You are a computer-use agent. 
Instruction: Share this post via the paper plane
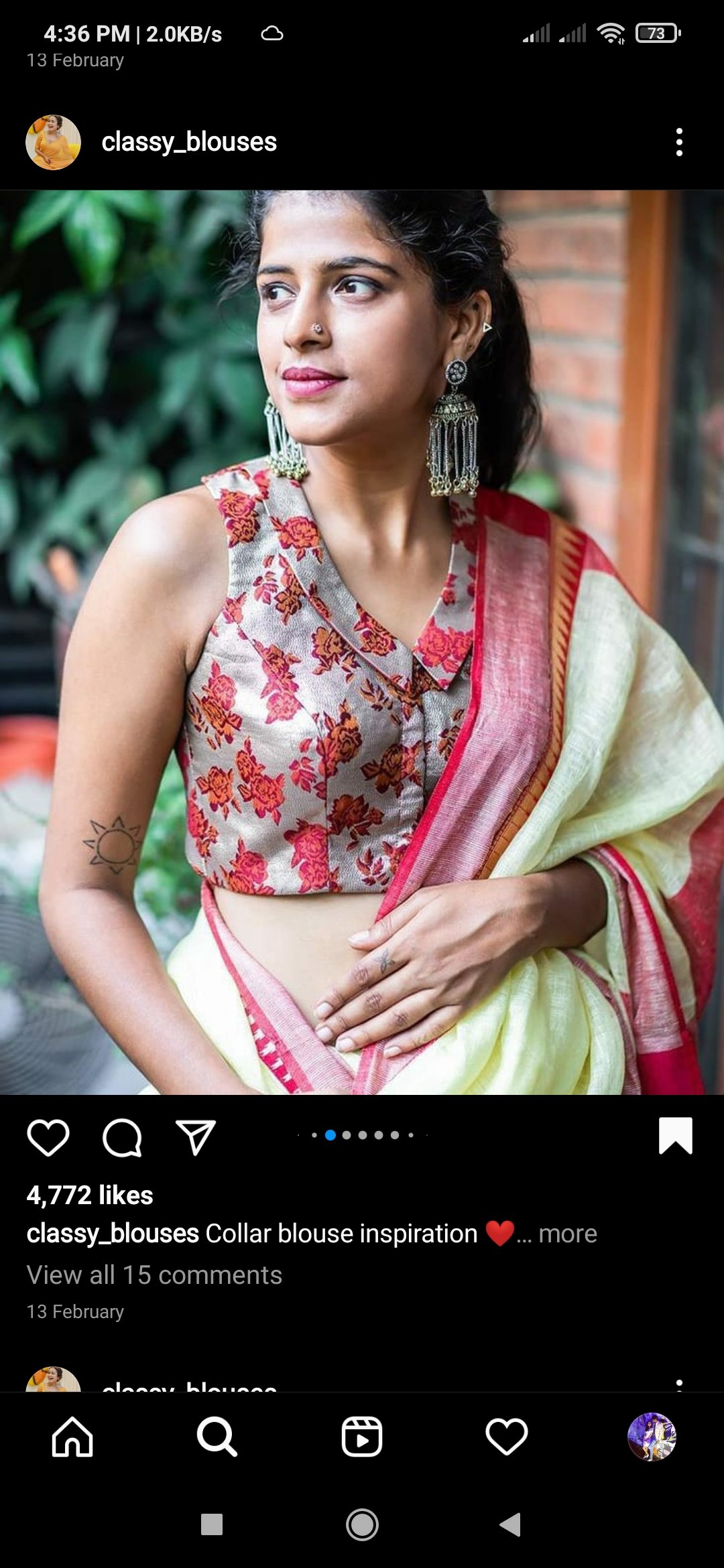(x=195, y=1137)
